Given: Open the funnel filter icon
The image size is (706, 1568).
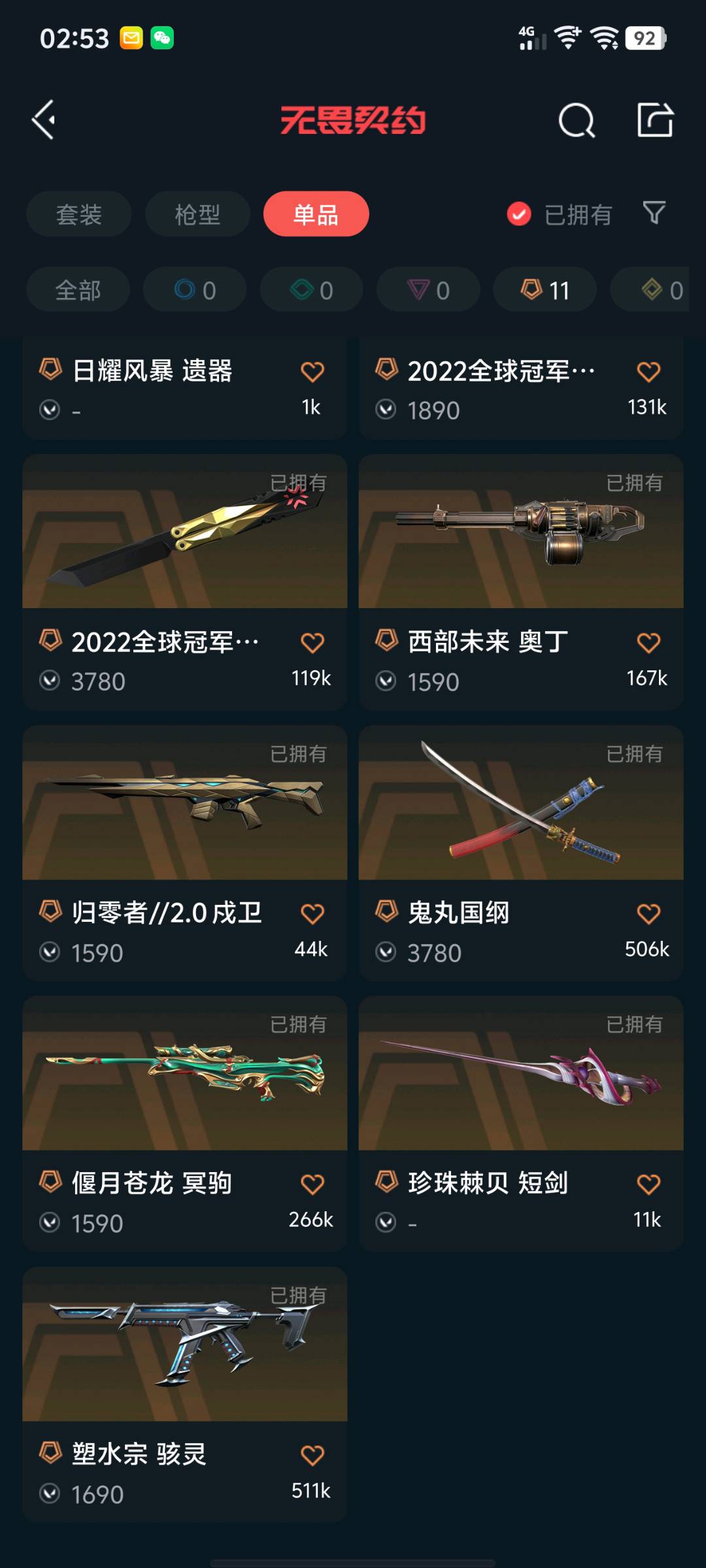Looking at the screenshot, I should point(654,213).
